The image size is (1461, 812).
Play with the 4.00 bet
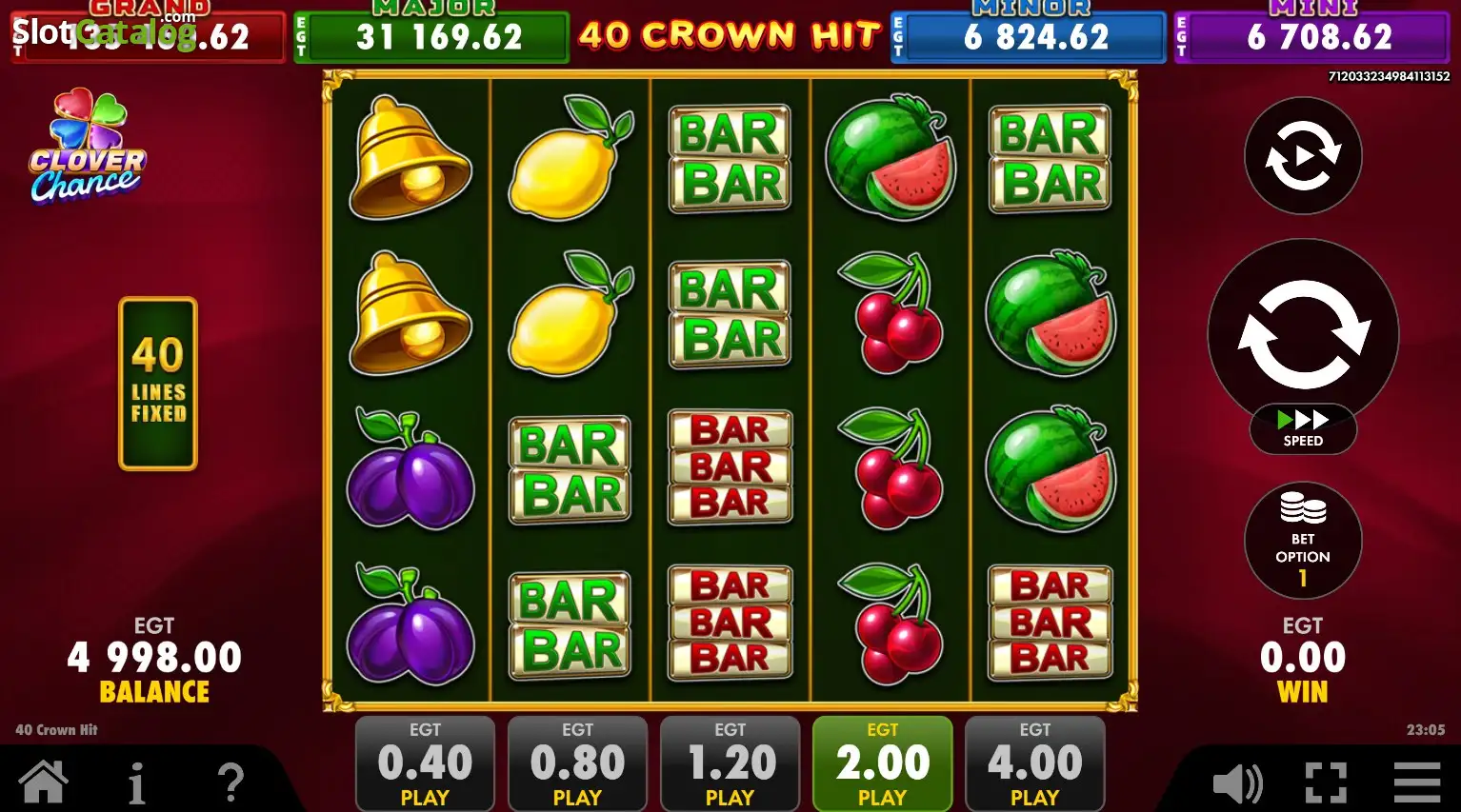click(1034, 764)
